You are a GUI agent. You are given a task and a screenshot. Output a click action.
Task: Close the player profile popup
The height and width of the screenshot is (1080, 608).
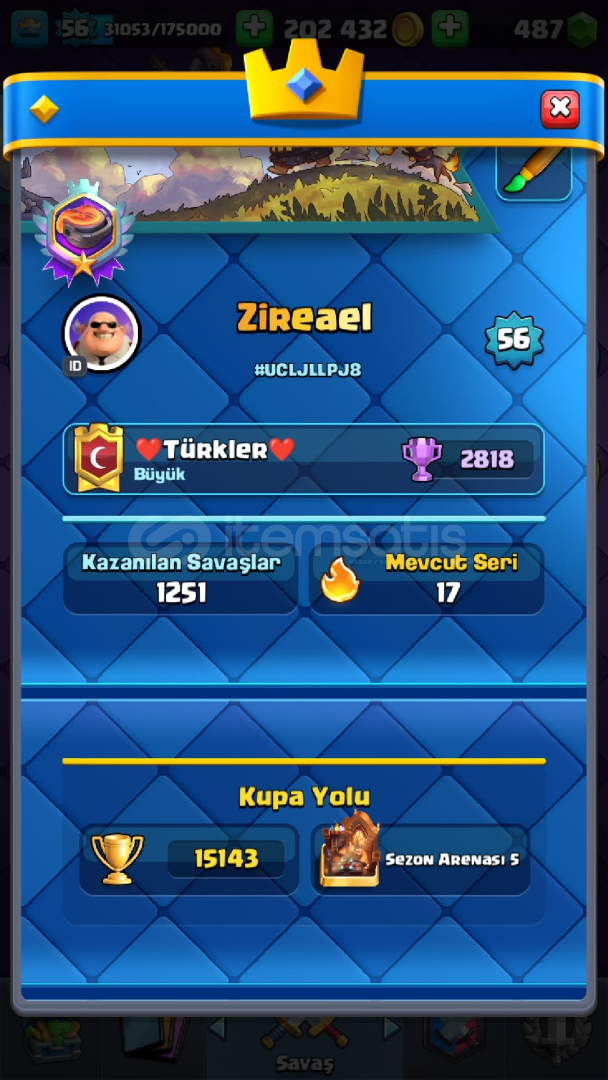pos(560,109)
